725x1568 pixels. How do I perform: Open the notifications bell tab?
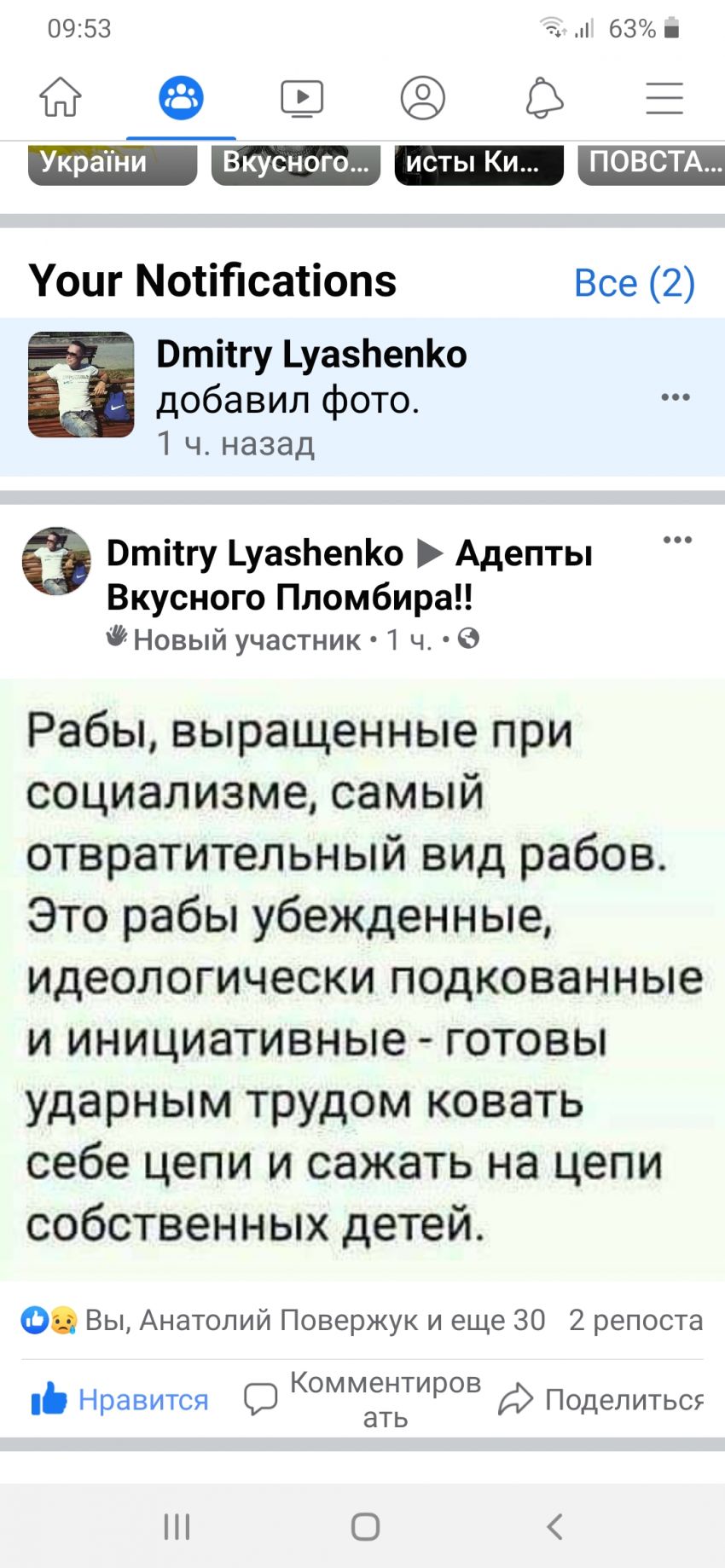coord(544,97)
